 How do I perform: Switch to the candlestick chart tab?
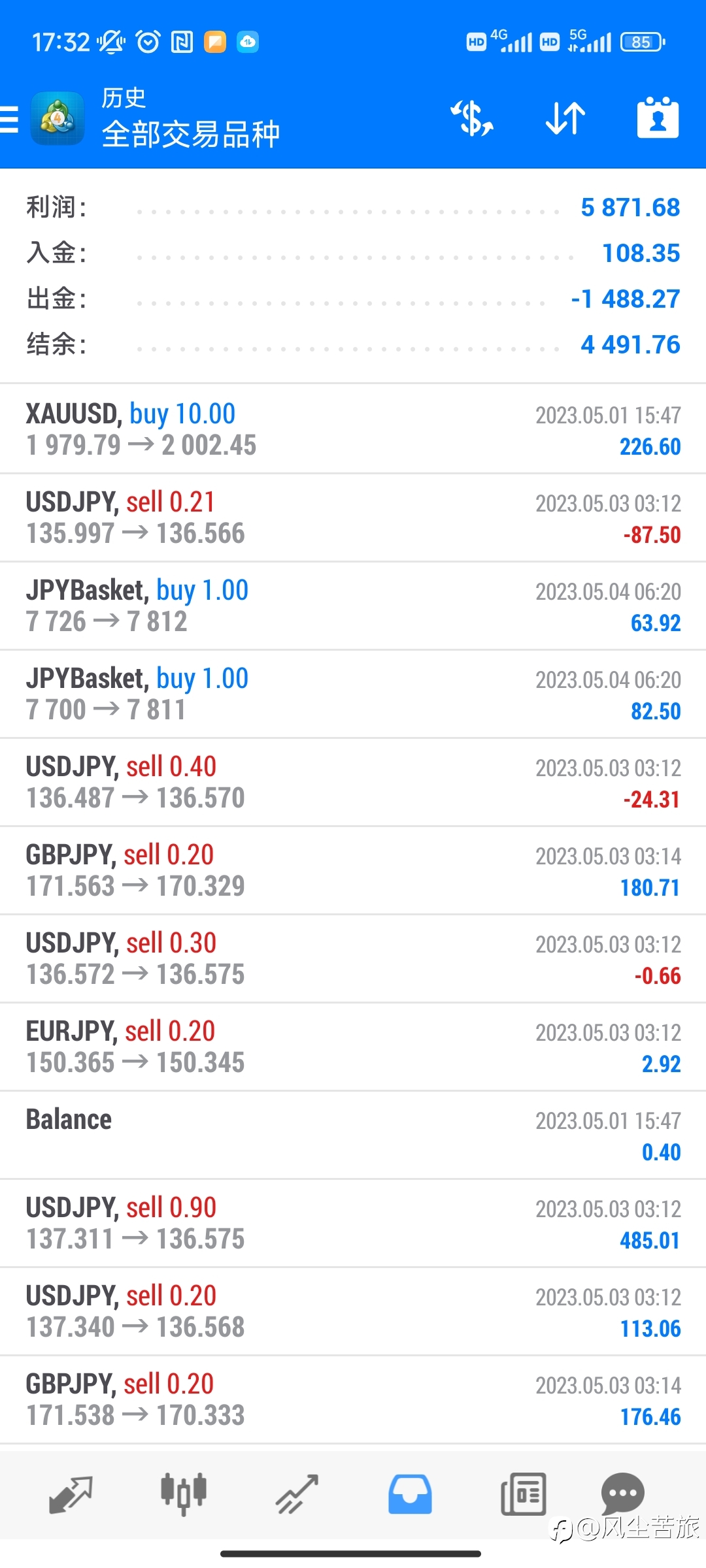pos(184,1495)
